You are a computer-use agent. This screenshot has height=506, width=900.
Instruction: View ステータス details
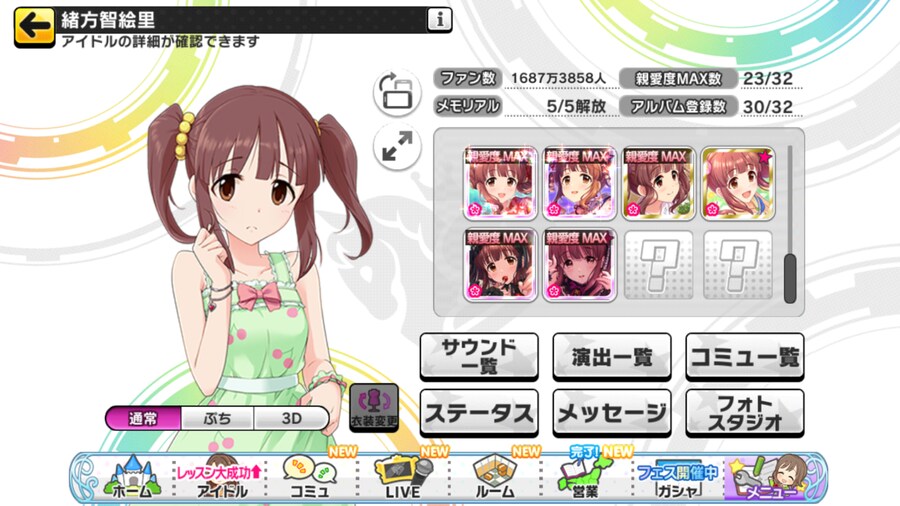tap(479, 413)
